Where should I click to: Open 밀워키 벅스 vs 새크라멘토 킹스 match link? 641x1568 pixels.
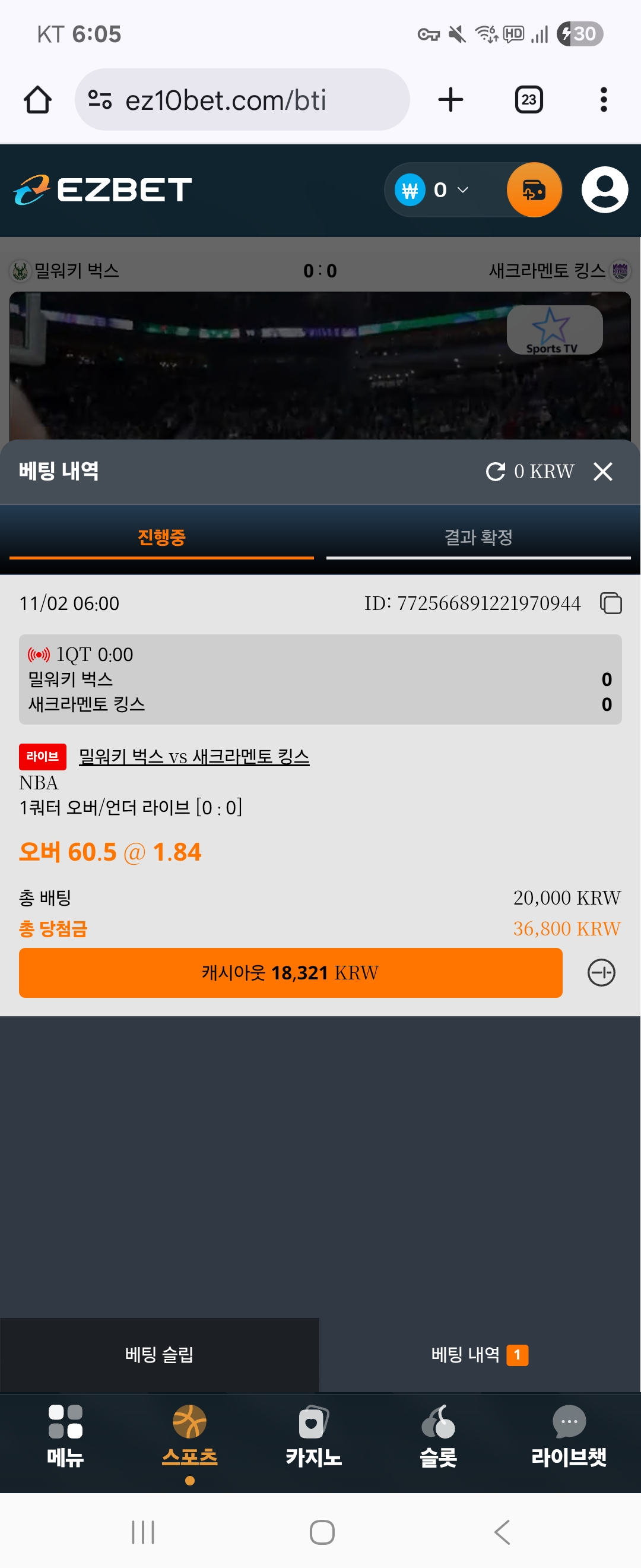tap(194, 757)
